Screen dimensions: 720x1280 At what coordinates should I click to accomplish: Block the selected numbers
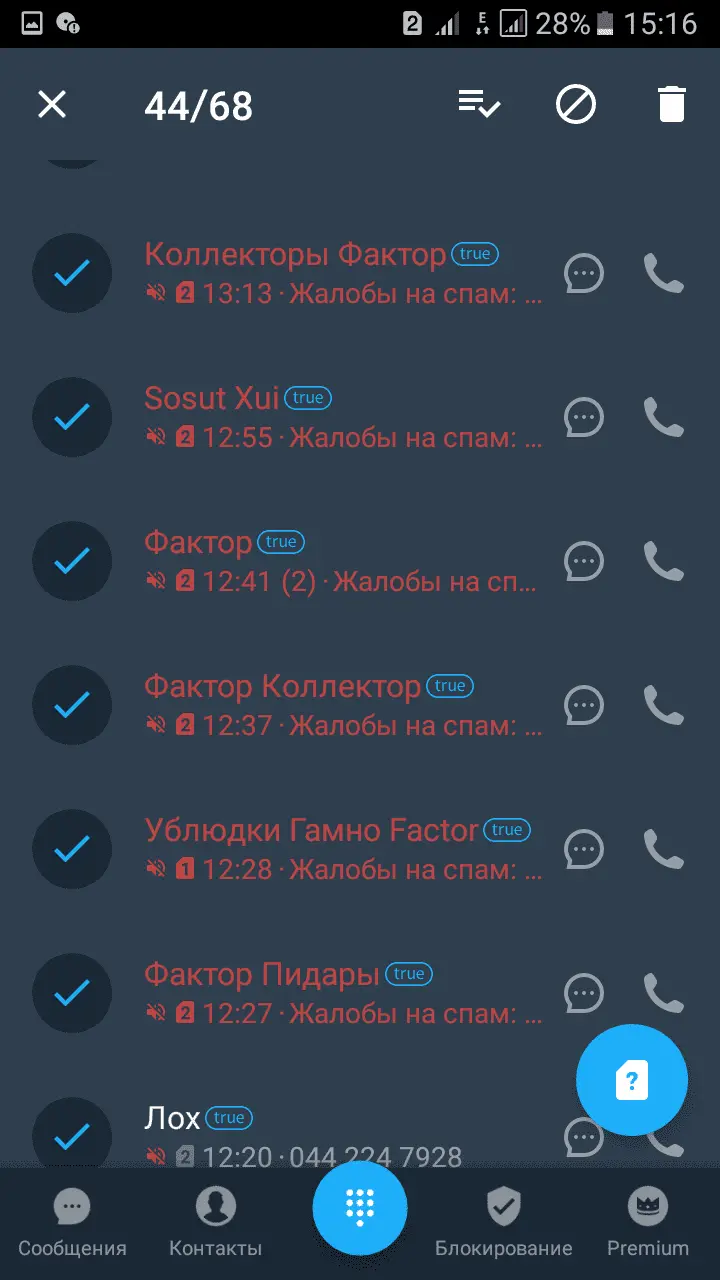[576, 104]
